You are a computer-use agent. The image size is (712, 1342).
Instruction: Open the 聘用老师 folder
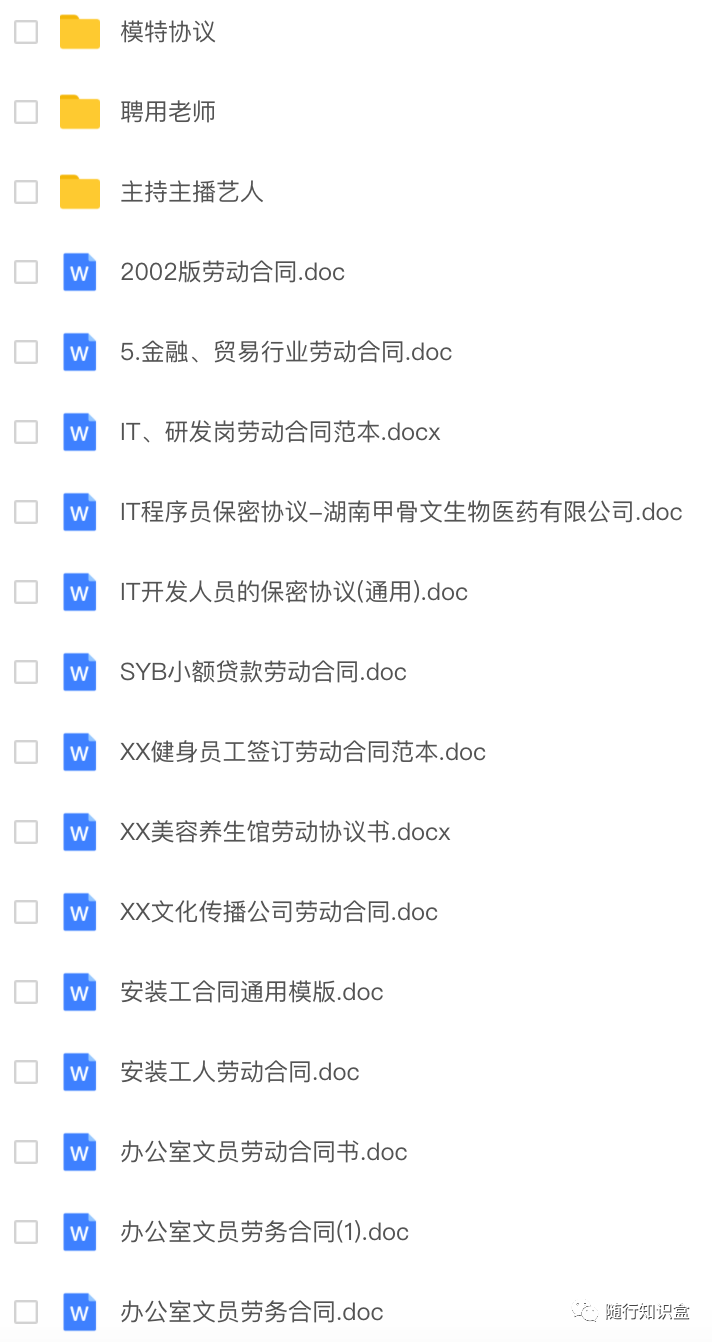(x=168, y=112)
